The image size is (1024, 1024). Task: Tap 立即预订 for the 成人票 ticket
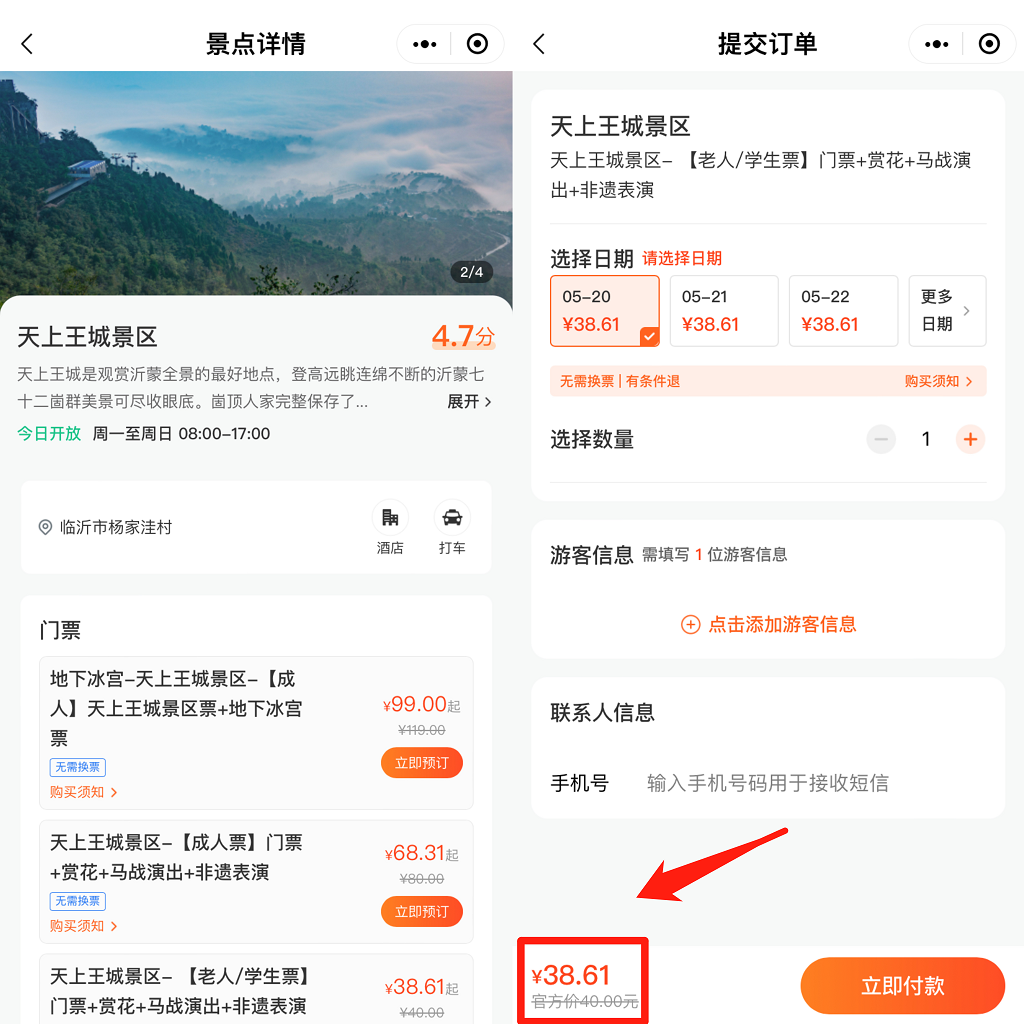(x=421, y=911)
